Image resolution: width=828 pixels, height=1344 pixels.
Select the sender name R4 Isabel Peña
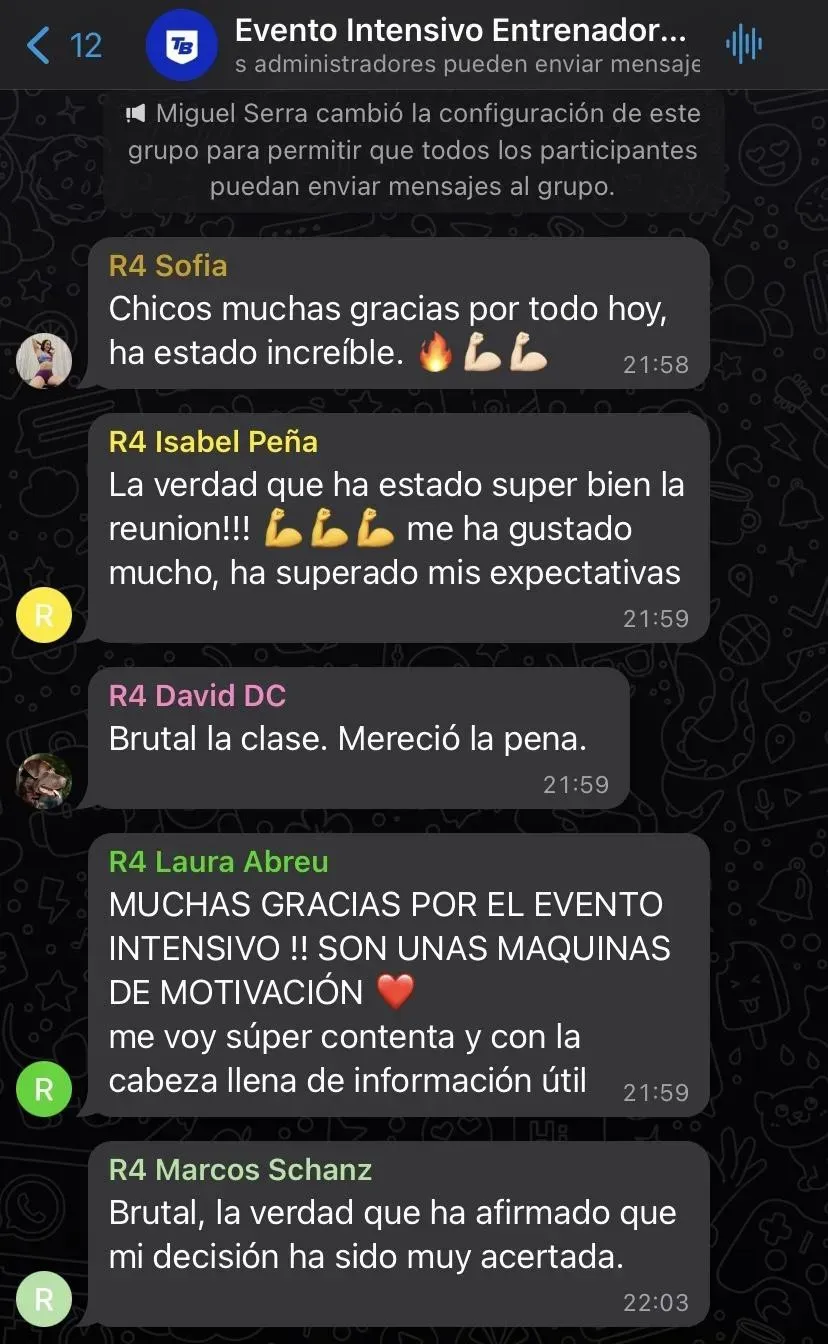click(x=213, y=441)
